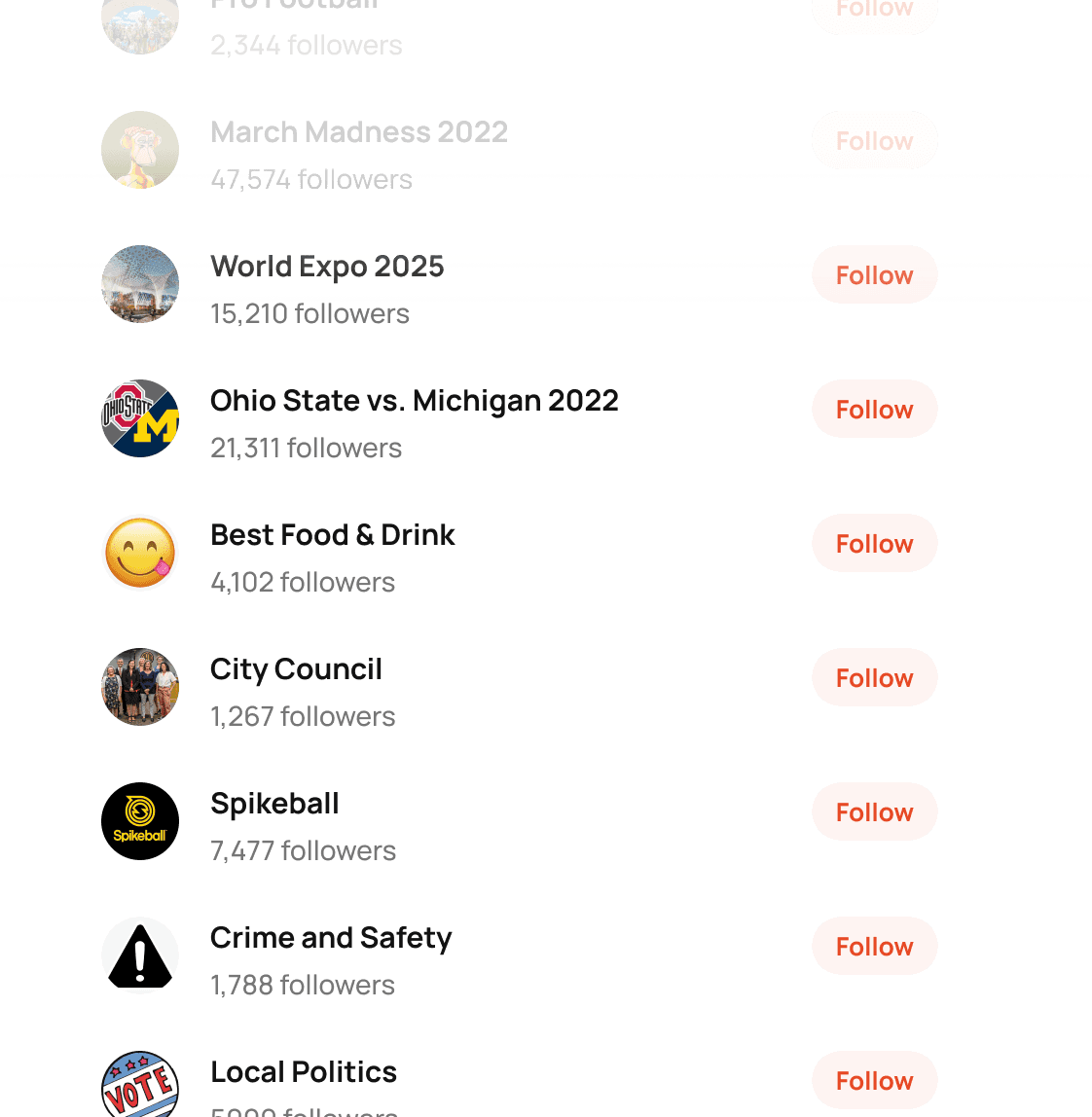Follow World Expo 2025
This screenshot has height=1117, width=1092.
coord(874,275)
